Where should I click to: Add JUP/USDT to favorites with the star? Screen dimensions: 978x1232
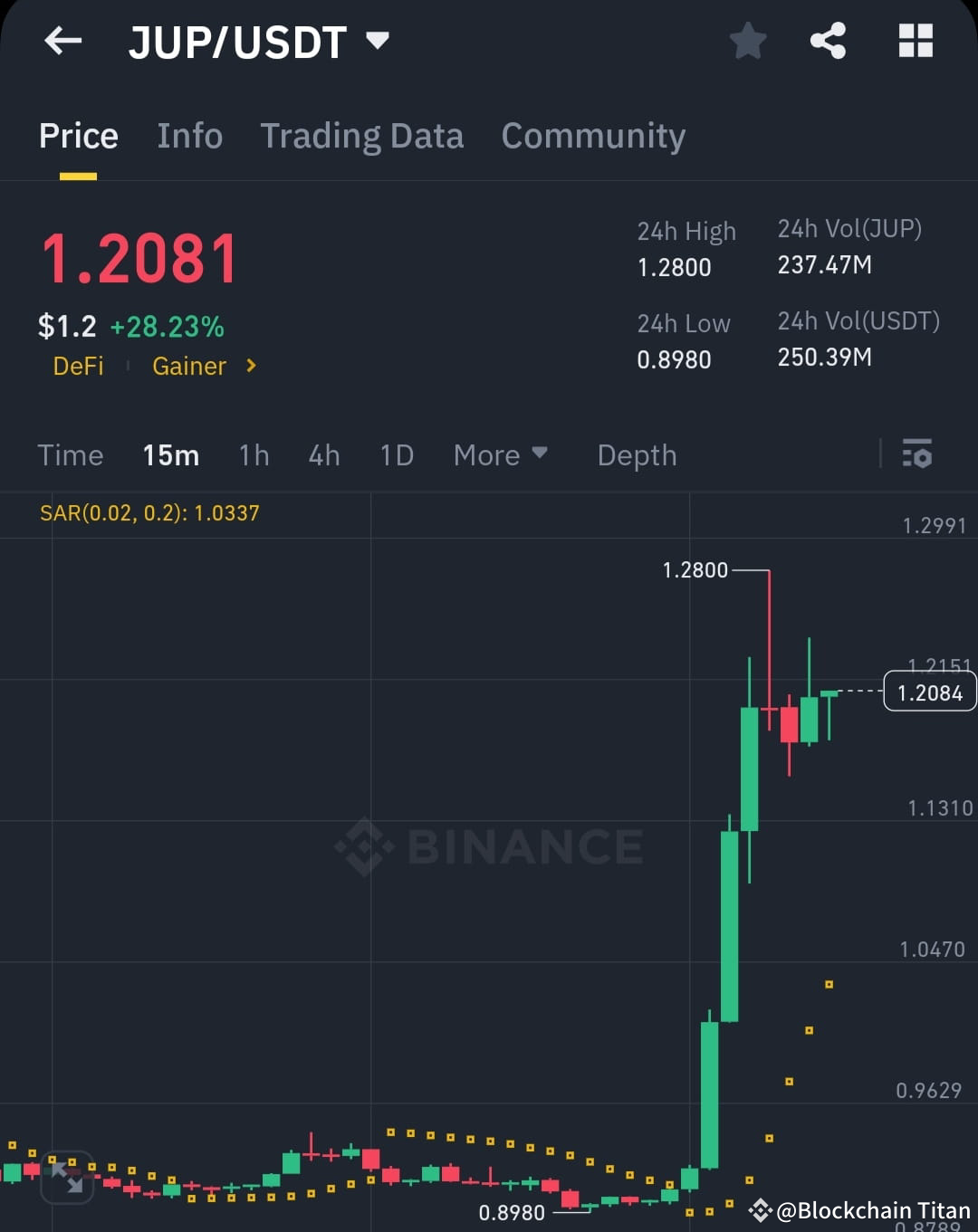pos(749,40)
